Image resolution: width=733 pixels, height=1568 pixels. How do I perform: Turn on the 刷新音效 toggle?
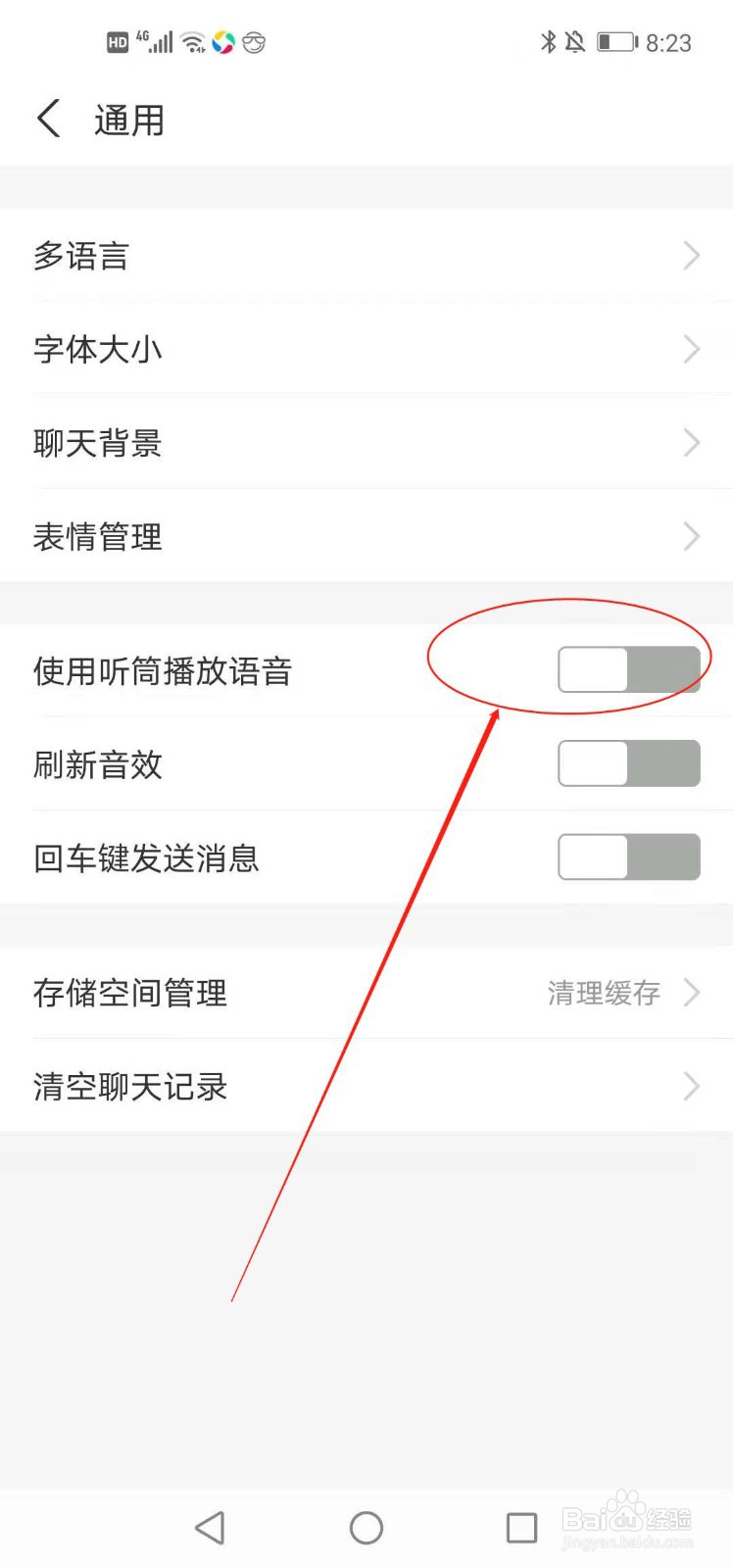(x=628, y=762)
